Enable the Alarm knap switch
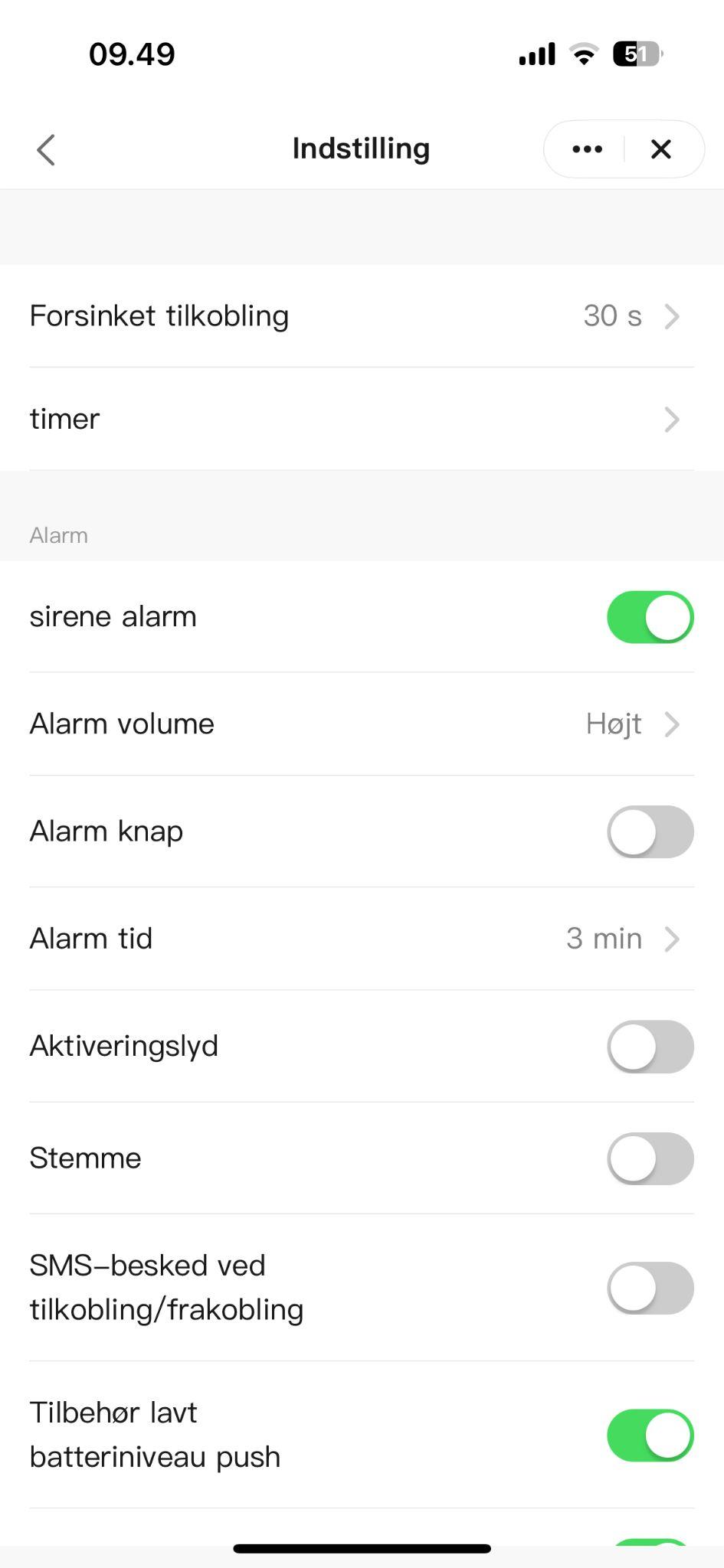Viewport: 724px width, 1568px height. click(x=650, y=831)
